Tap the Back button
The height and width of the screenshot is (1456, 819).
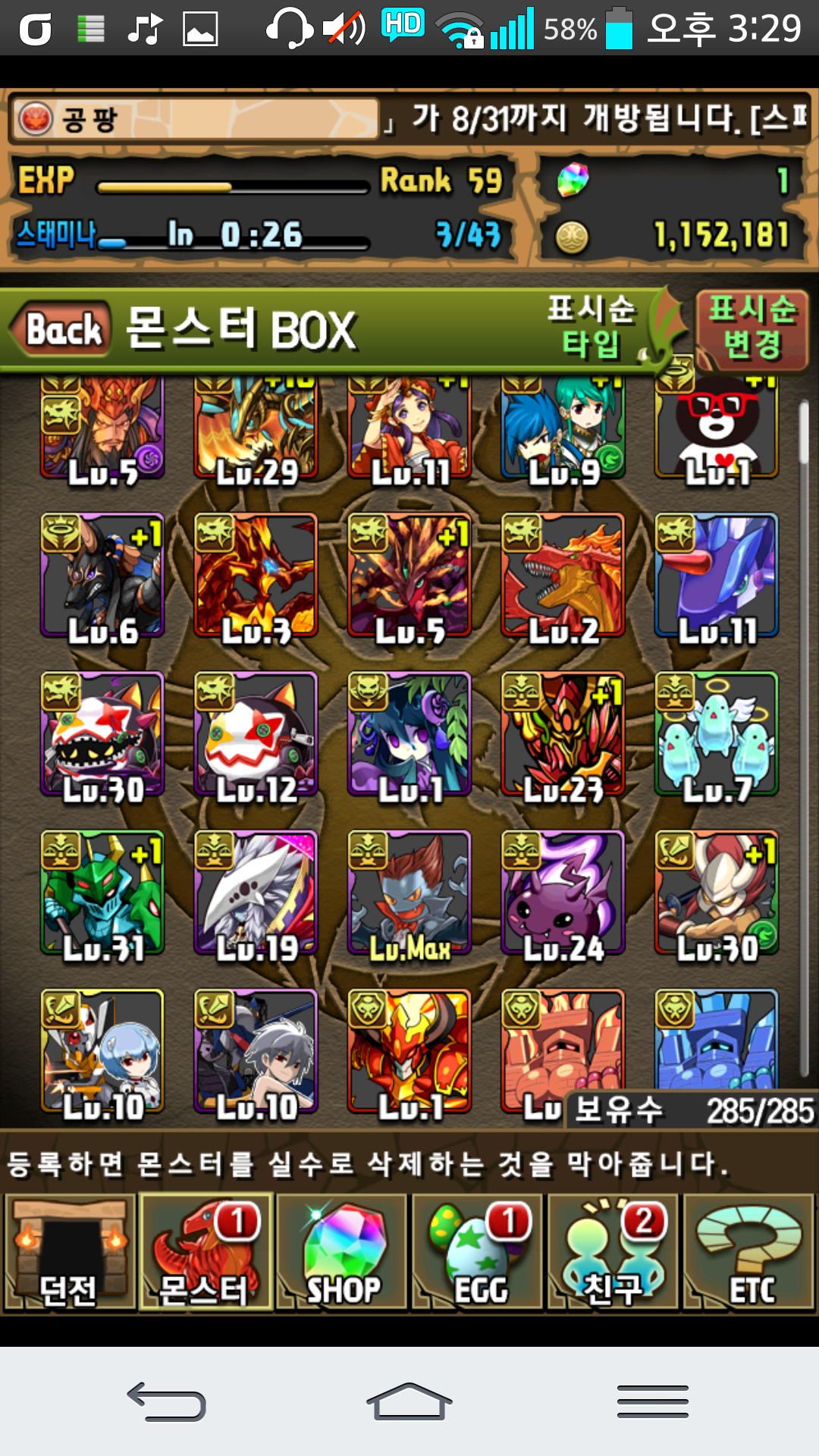tap(64, 329)
